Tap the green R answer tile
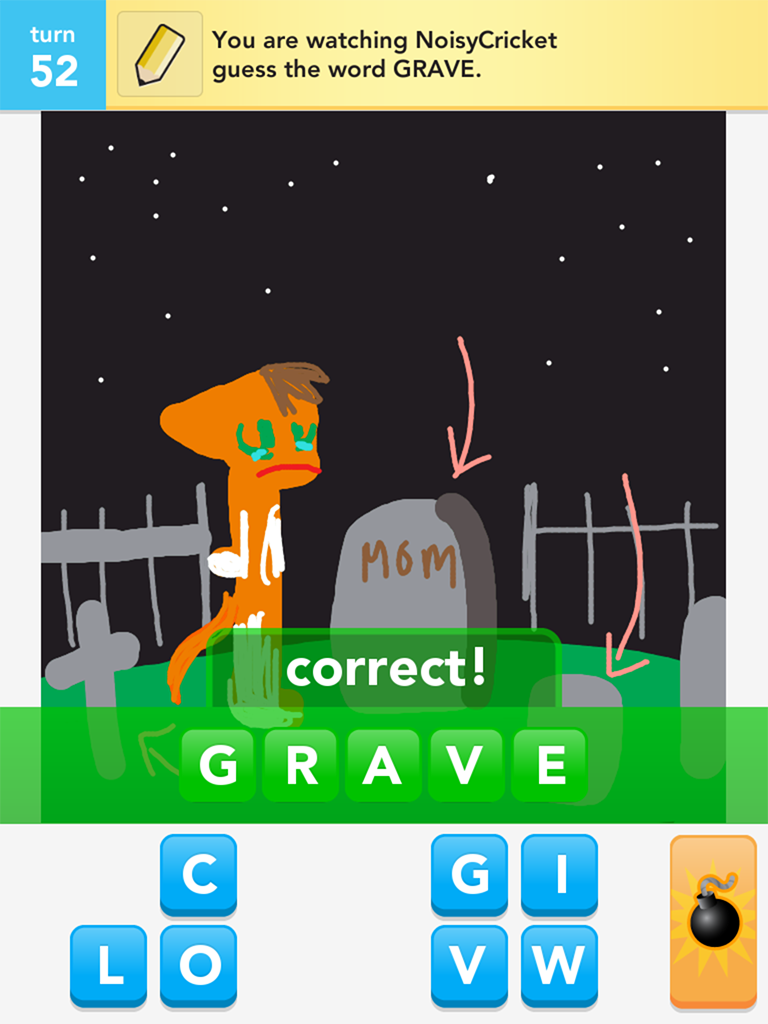 pos(301,765)
